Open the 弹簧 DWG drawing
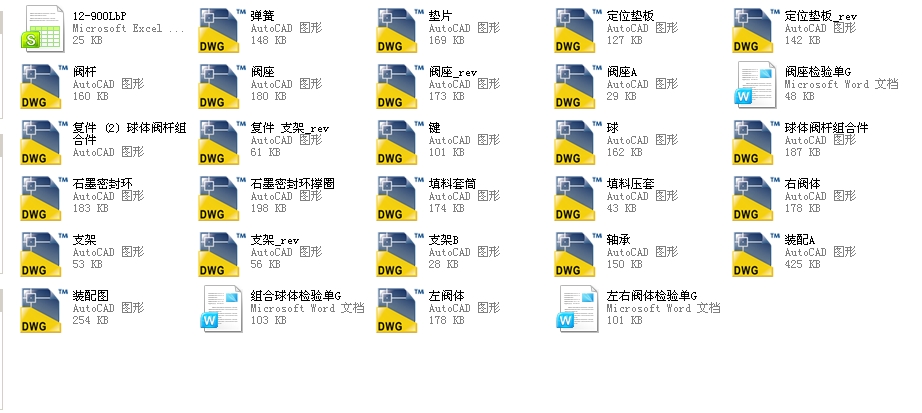 click(x=220, y=29)
